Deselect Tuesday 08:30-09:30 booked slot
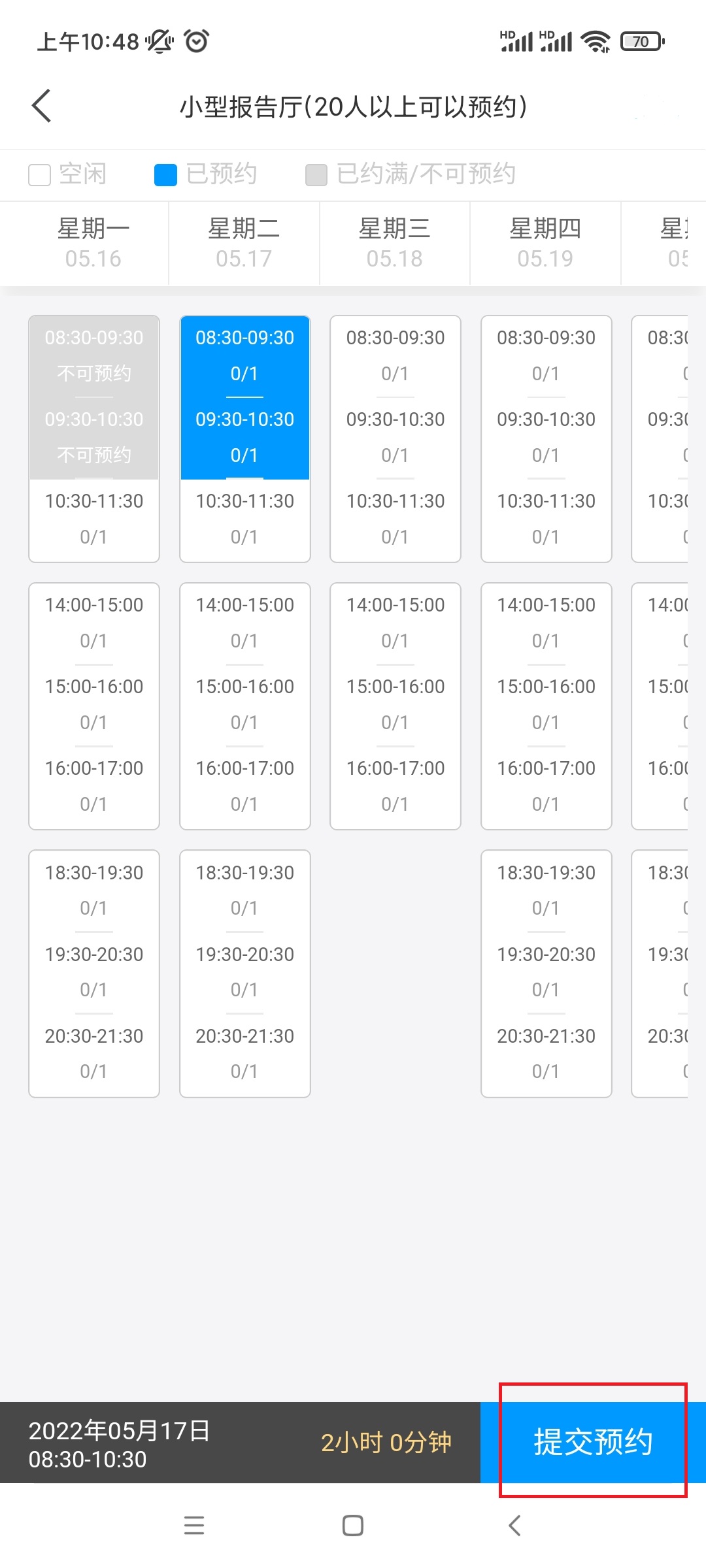 (x=244, y=355)
